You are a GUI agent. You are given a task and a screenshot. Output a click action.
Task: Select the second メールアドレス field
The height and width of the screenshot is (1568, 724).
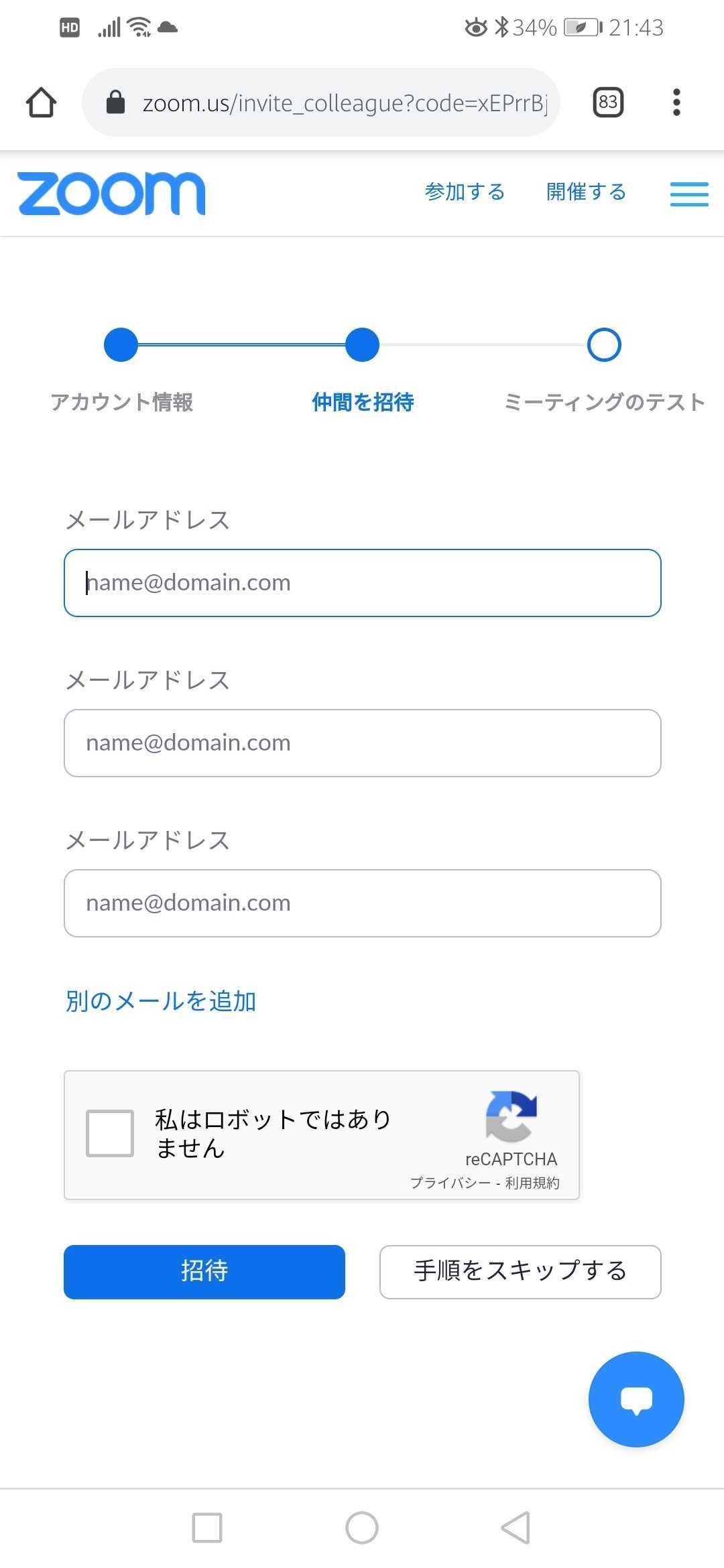point(363,743)
